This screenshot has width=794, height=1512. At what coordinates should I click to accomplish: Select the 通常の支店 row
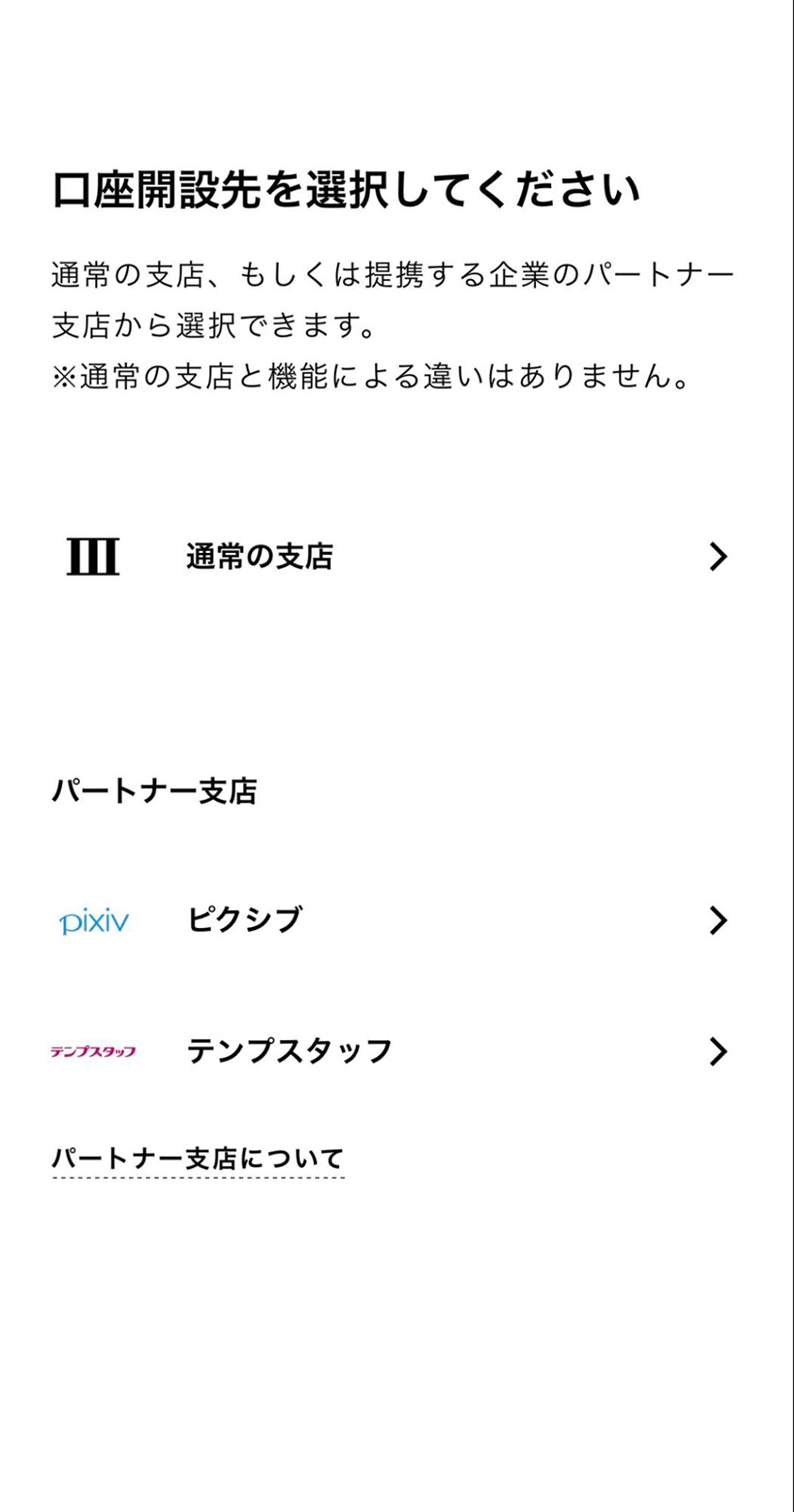click(397, 557)
